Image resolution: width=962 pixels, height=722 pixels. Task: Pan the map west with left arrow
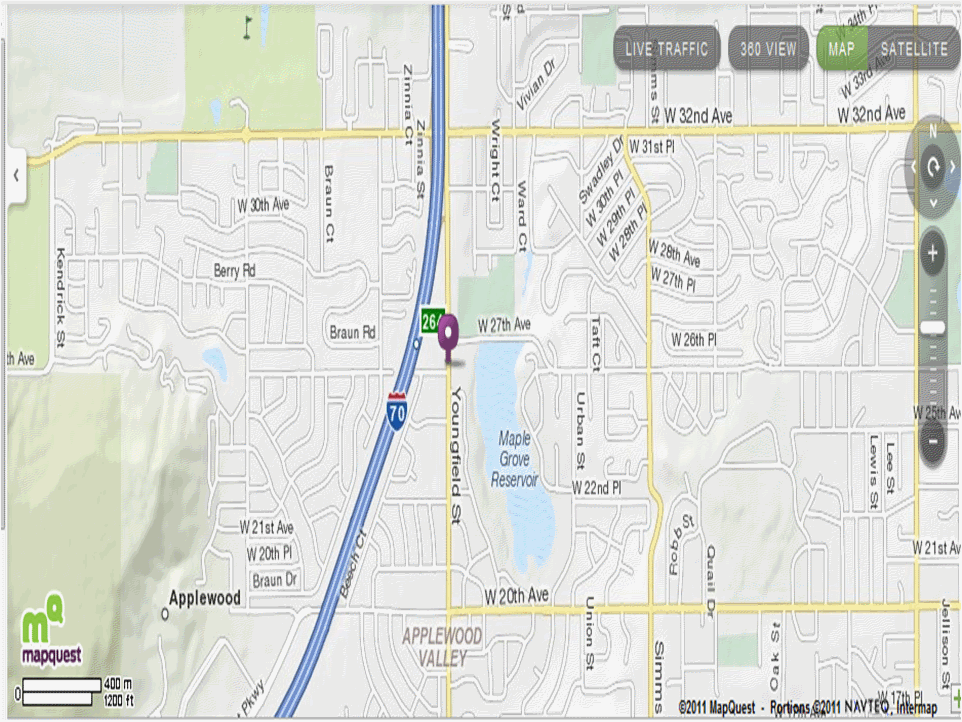912,168
